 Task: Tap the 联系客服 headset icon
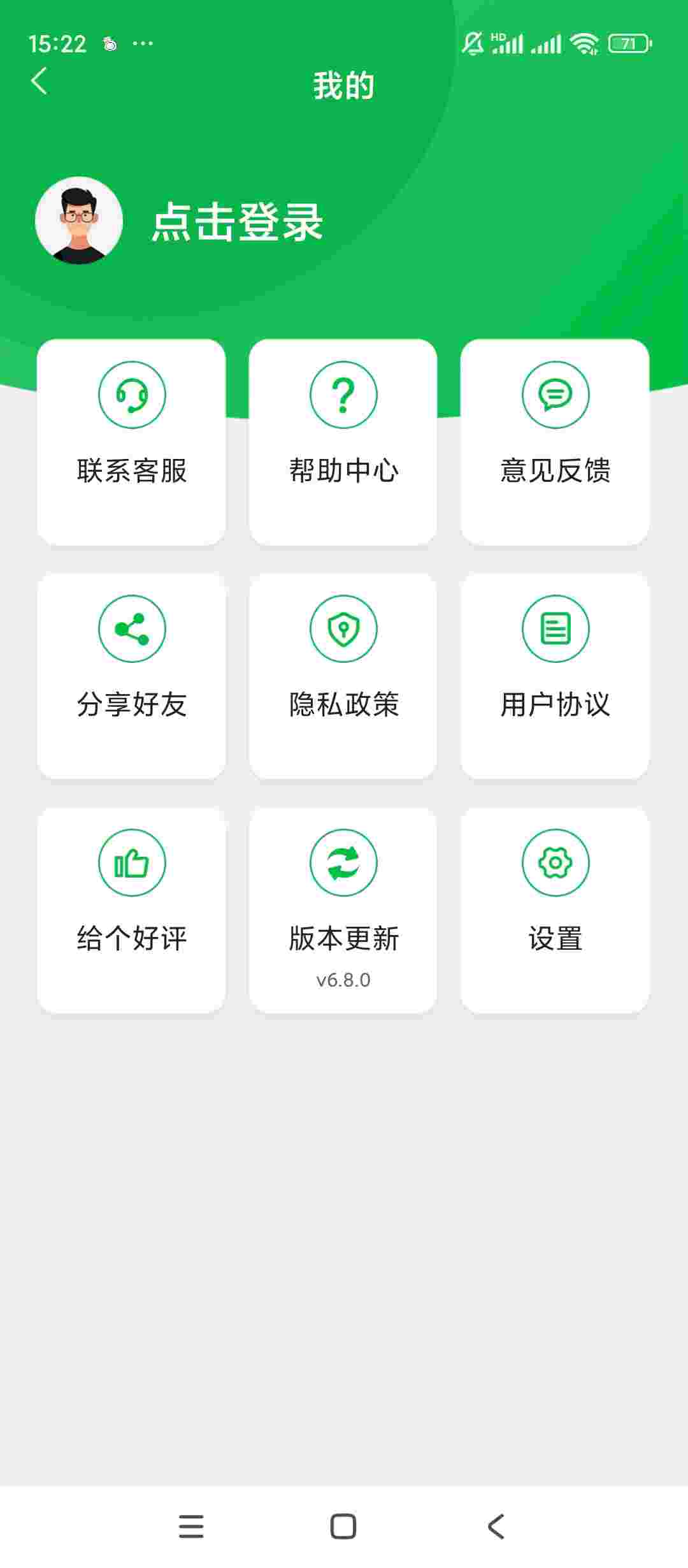click(x=132, y=394)
